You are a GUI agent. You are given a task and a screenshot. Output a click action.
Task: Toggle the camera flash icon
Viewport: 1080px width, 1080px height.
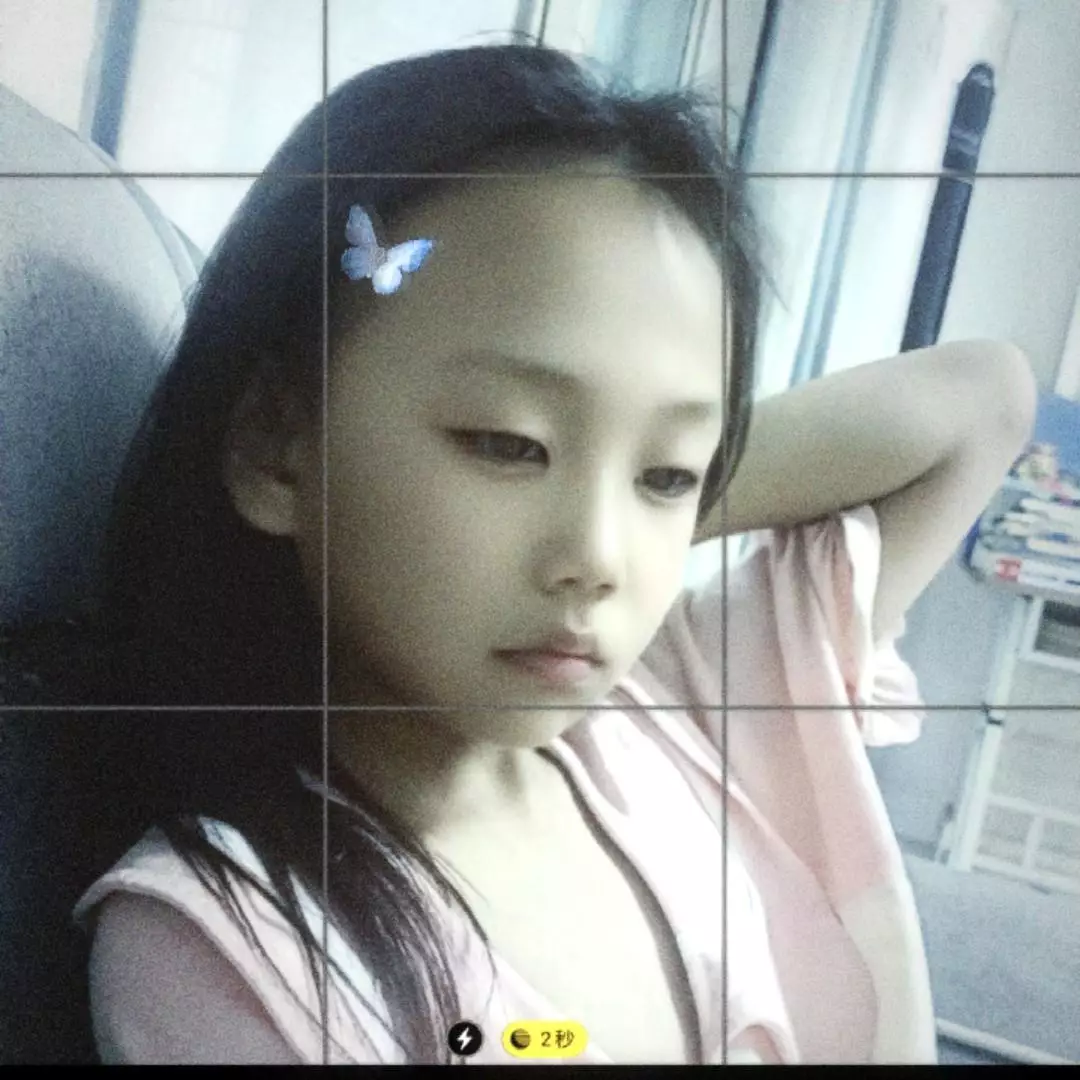coord(464,1039)
